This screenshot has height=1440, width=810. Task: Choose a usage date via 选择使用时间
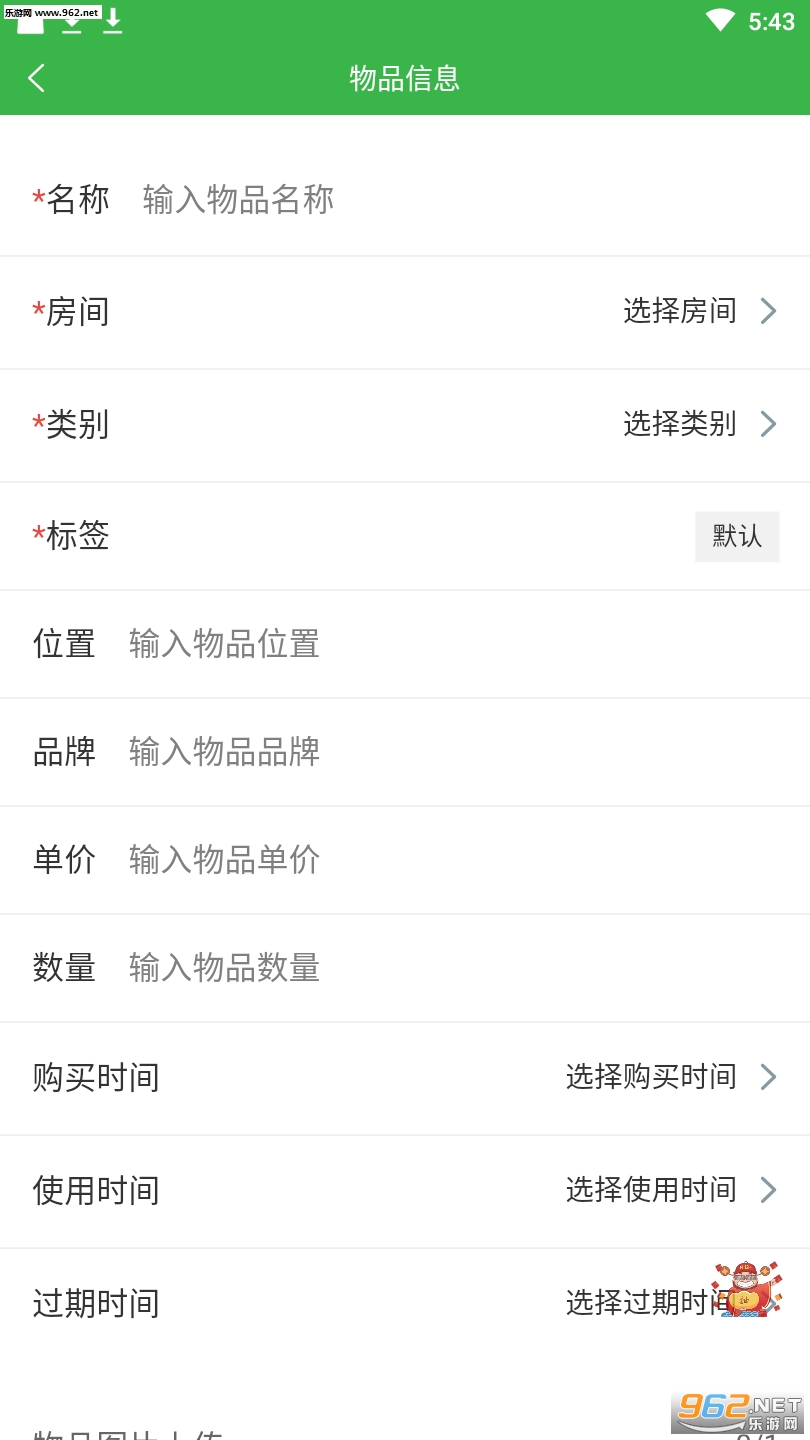tap(668, 1190)
